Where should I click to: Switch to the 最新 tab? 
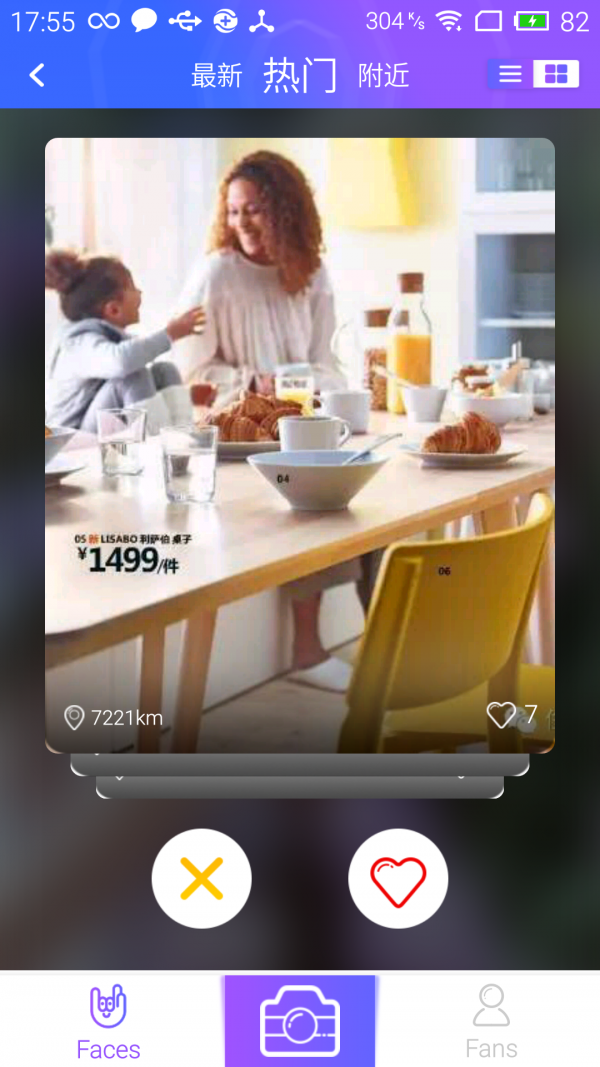[217, 76]
